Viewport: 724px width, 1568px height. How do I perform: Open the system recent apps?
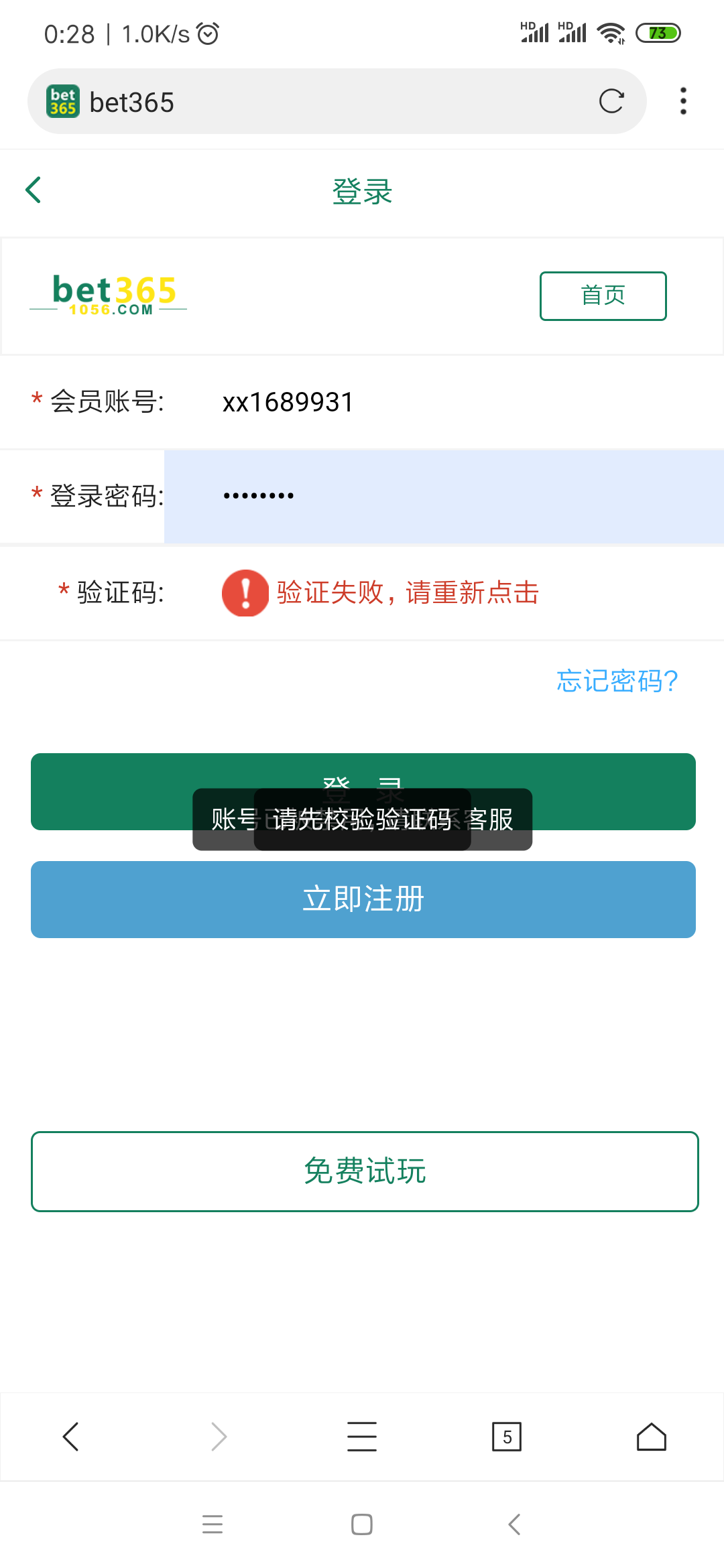click(213, 1524)
